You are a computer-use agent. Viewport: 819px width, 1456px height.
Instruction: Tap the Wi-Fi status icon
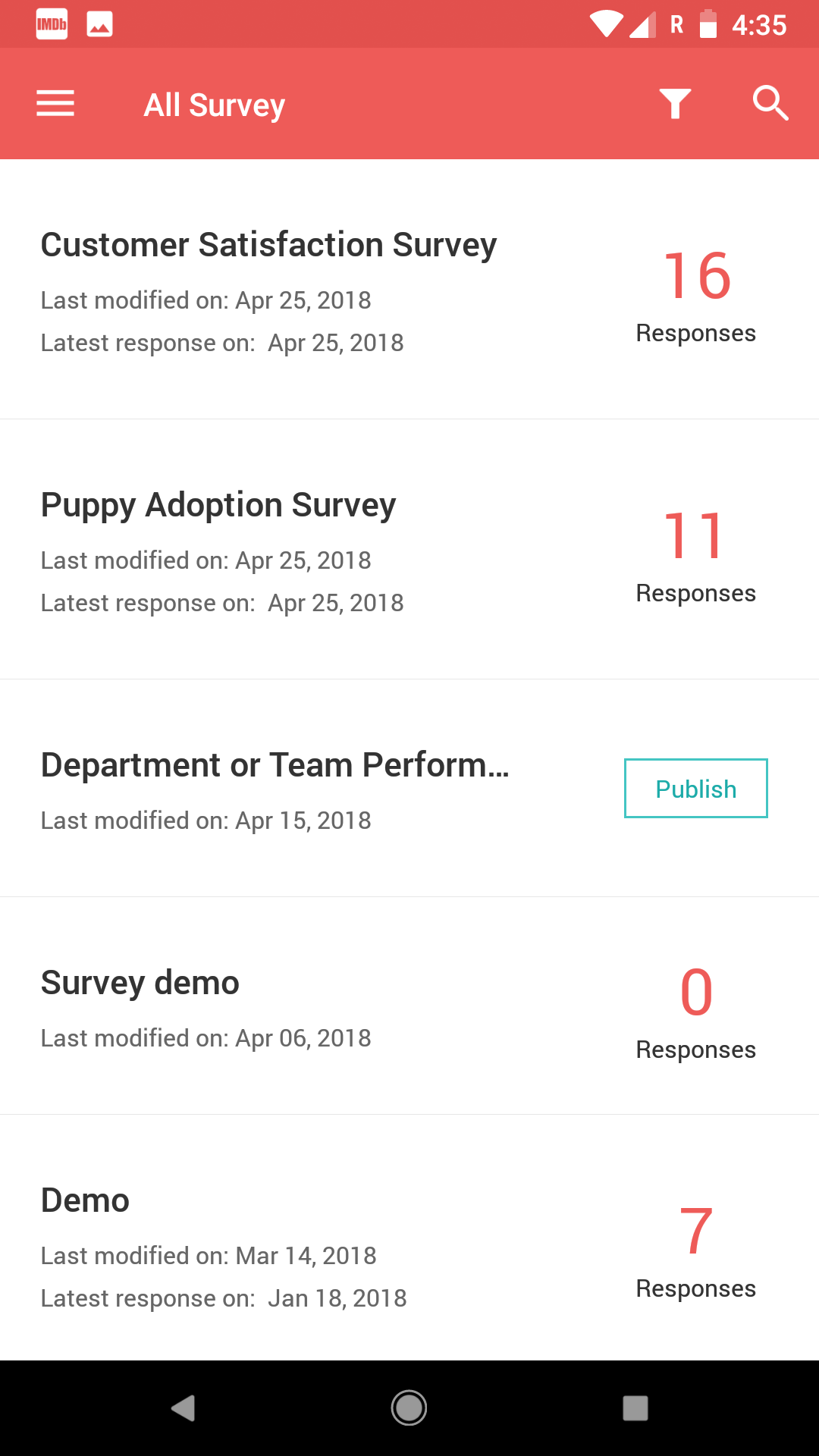[604, 23]
